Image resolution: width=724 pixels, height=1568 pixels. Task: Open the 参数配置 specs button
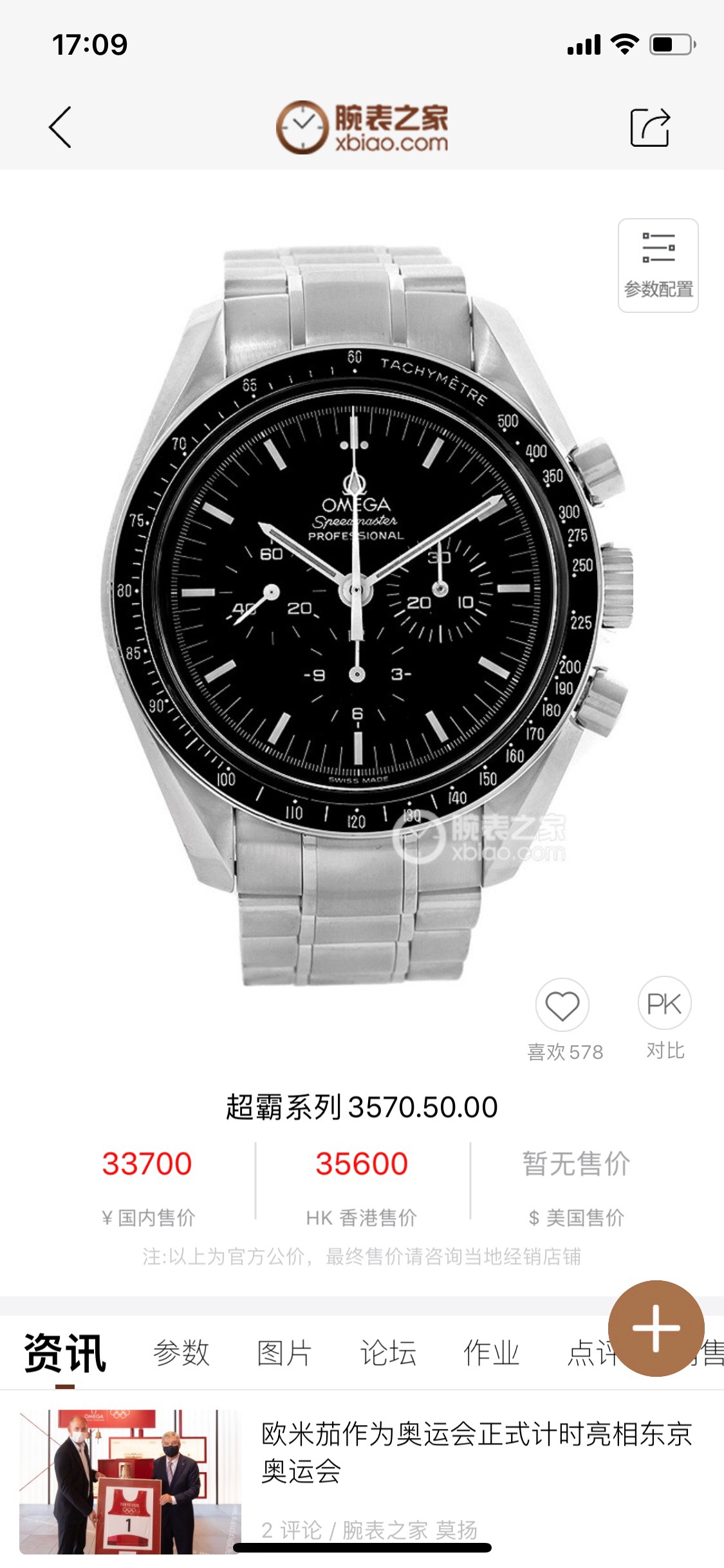tap(658, 265)
